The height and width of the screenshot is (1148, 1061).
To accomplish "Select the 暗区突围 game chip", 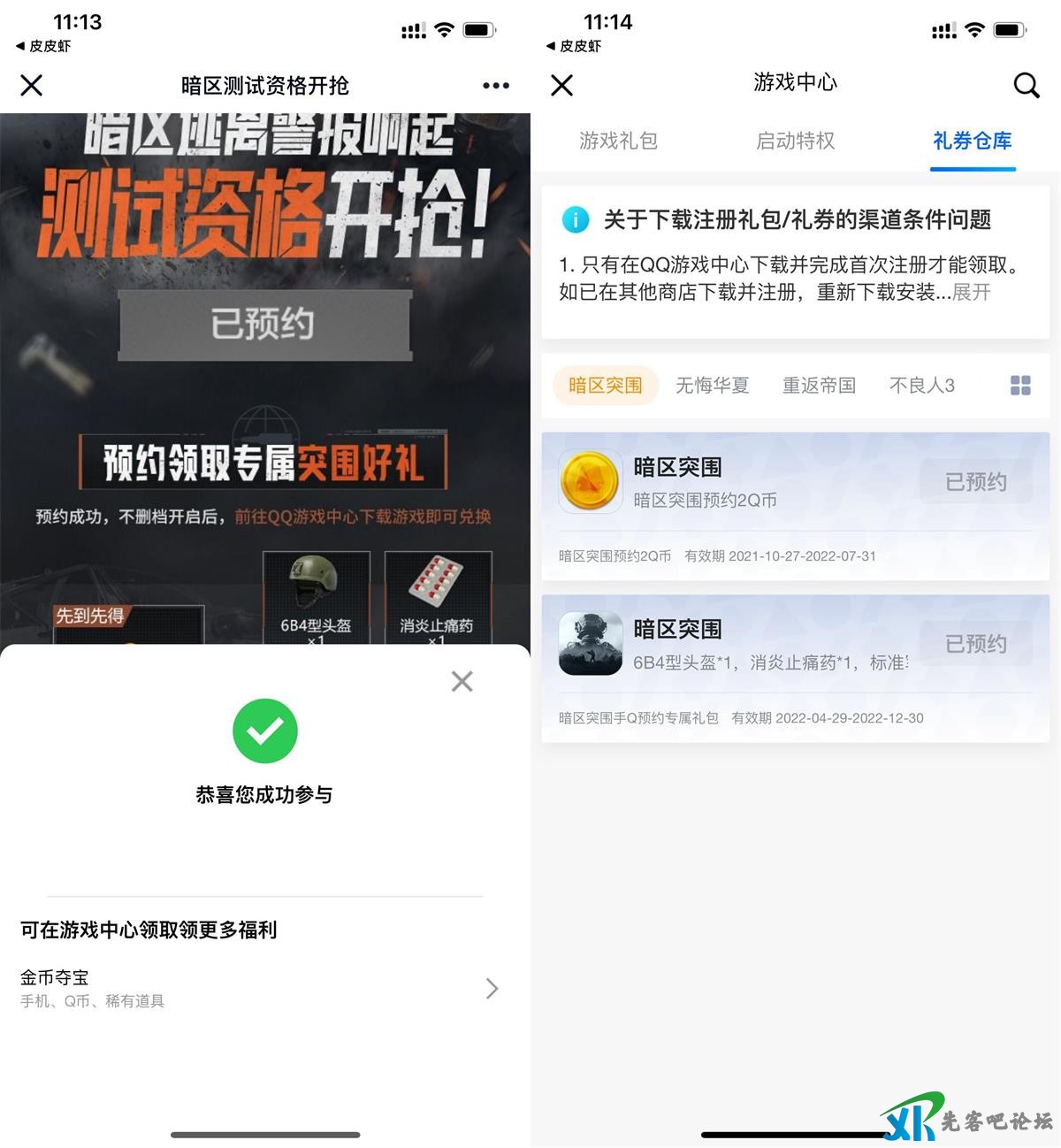I will click(606, 386).
